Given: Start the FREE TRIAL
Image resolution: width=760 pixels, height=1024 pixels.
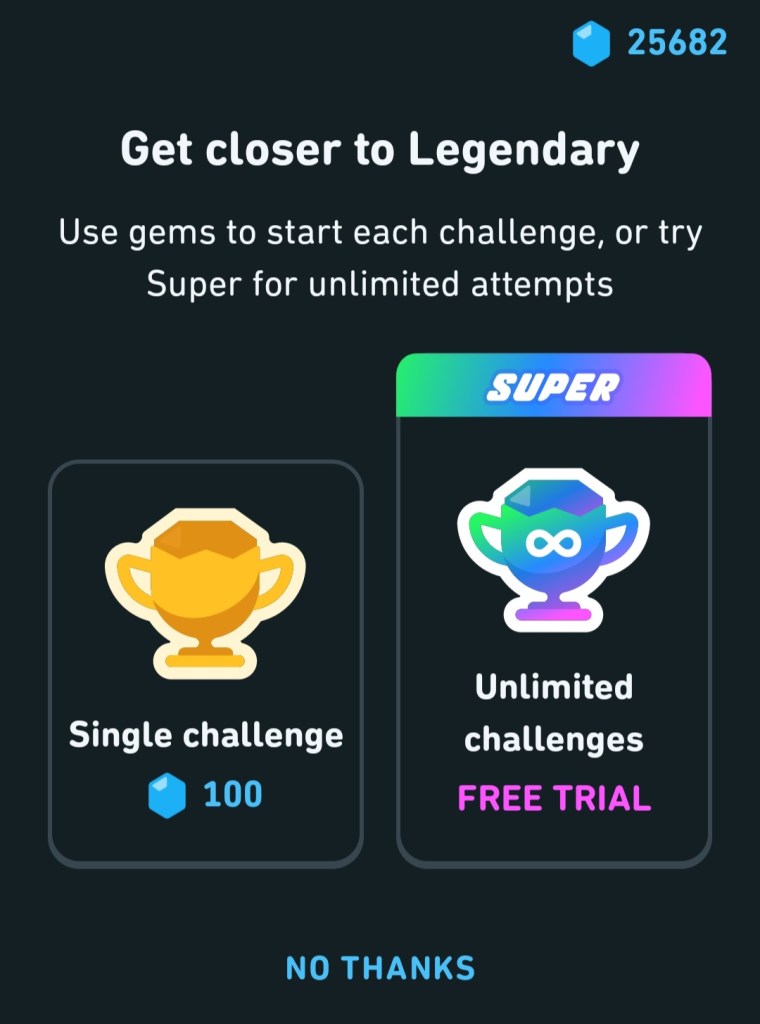Looking at the screenshot, I should (x=551, y=798).
